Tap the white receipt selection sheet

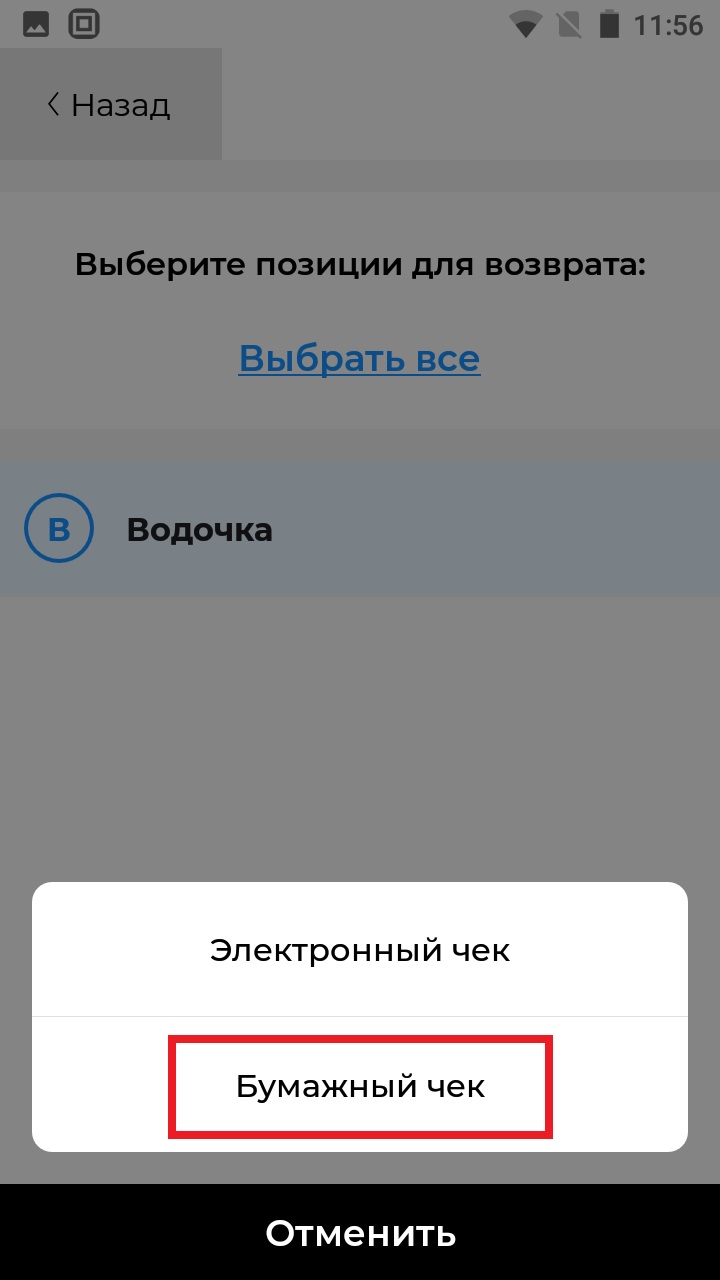pos(359,1015)
